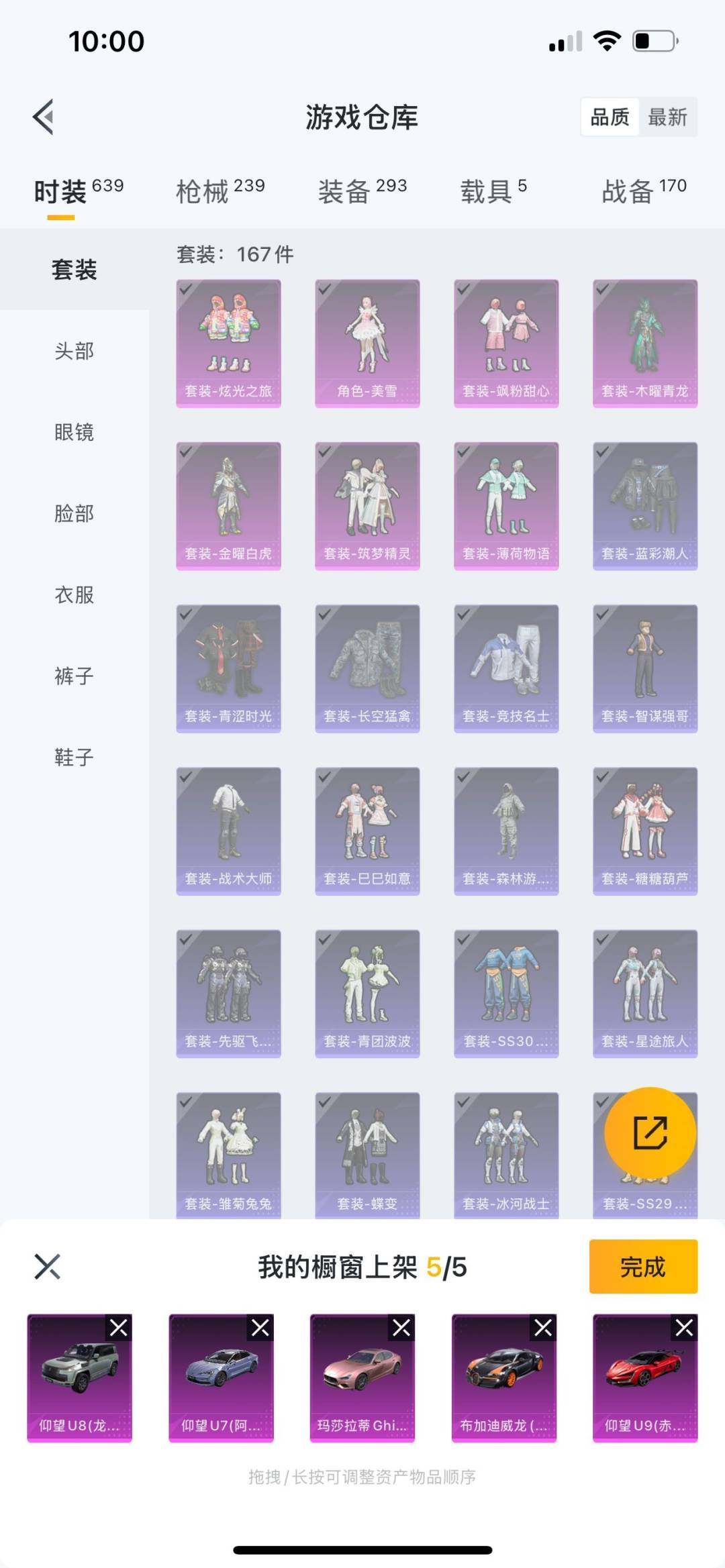725x1568 pixels.
Task: Select the 套装-糖糖葫芦 item
Action: pyautogui.click(x=644, y=831)
